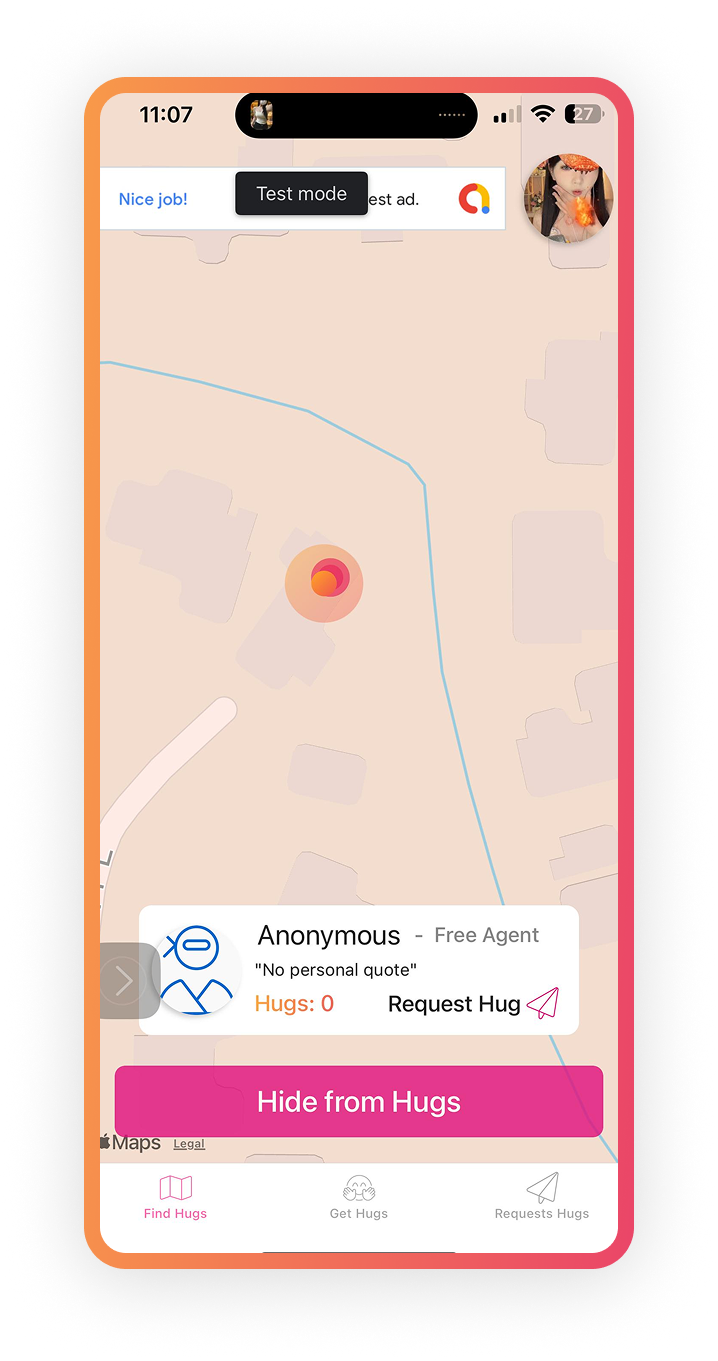
Task: Select the Find Hugs tab
Action: pyautogui.click(x=175, y=1197)
